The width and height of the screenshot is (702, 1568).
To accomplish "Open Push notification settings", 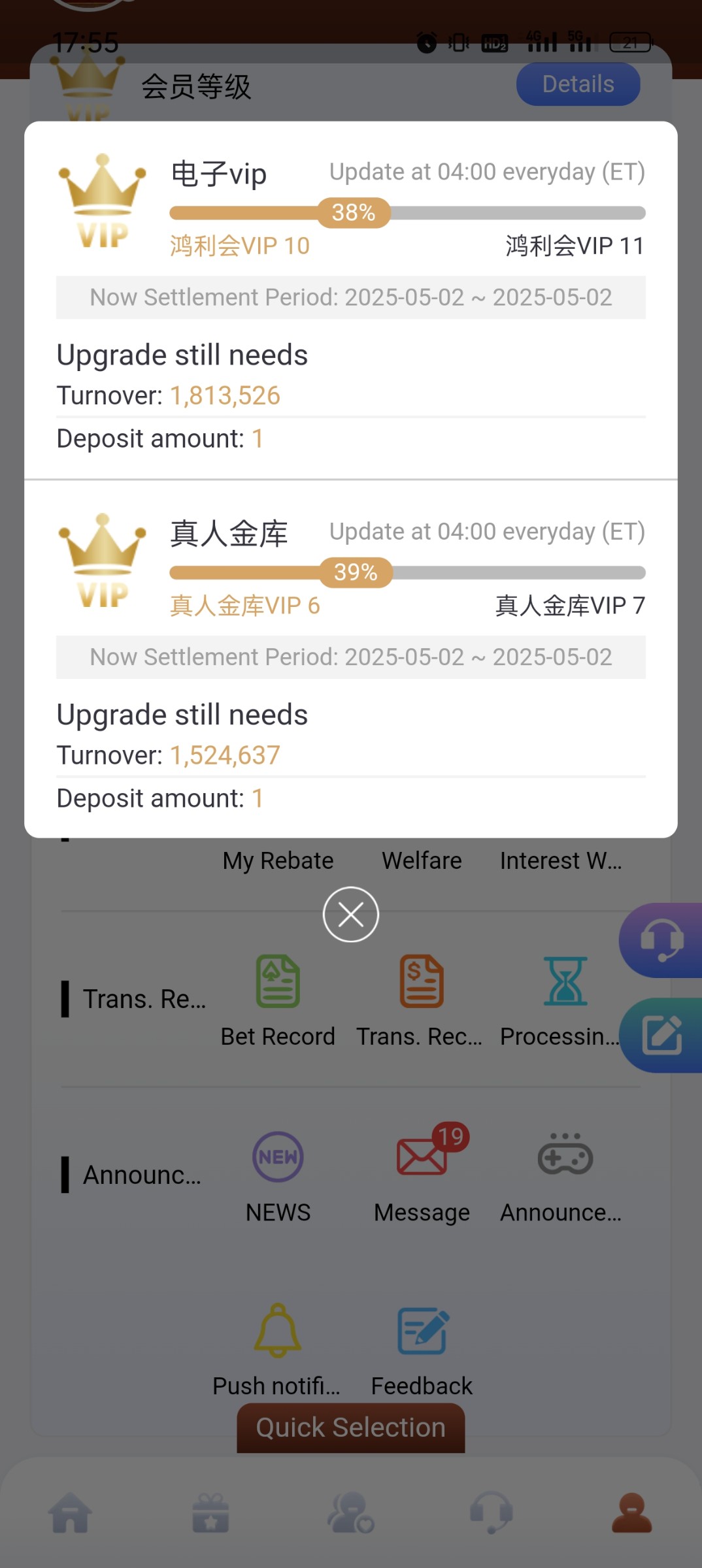I will [277, 1350].
